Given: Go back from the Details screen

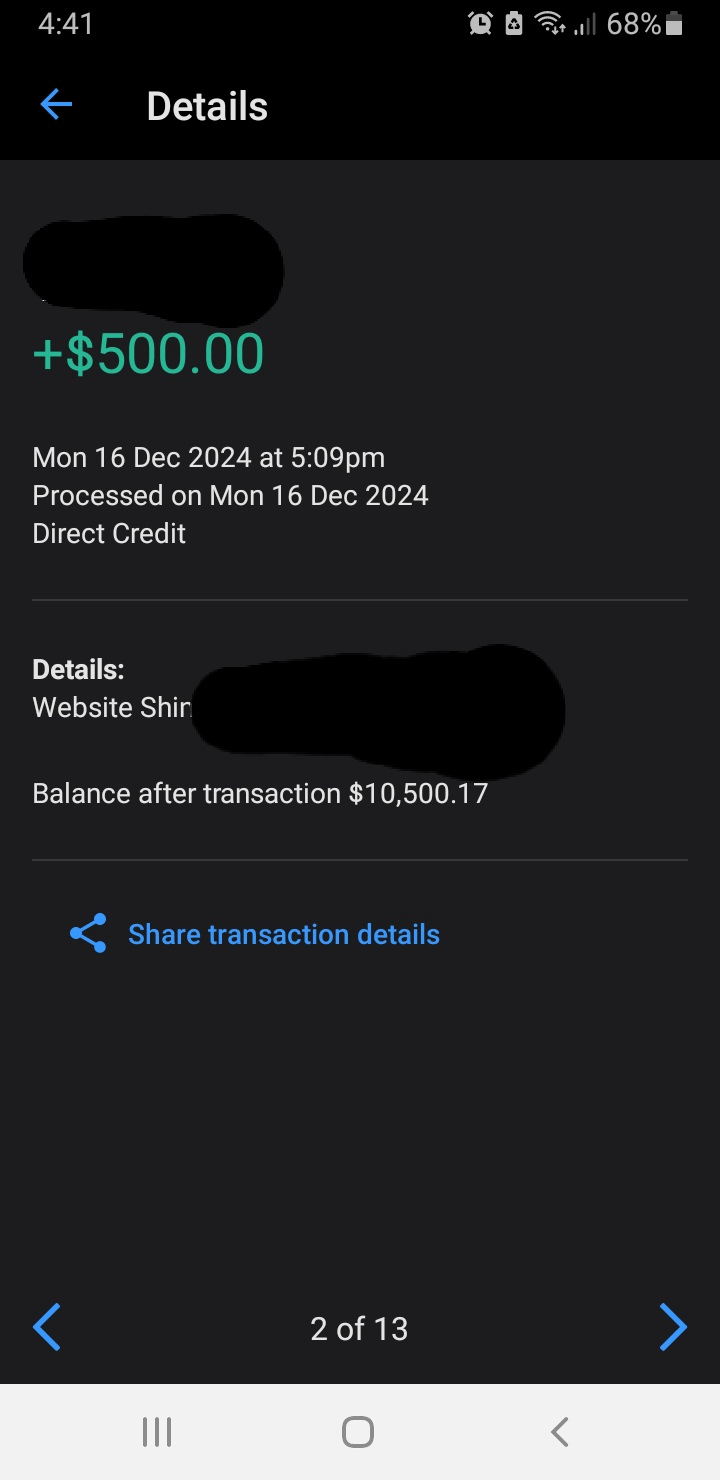Looking at the screenshot, I should 56,105.
